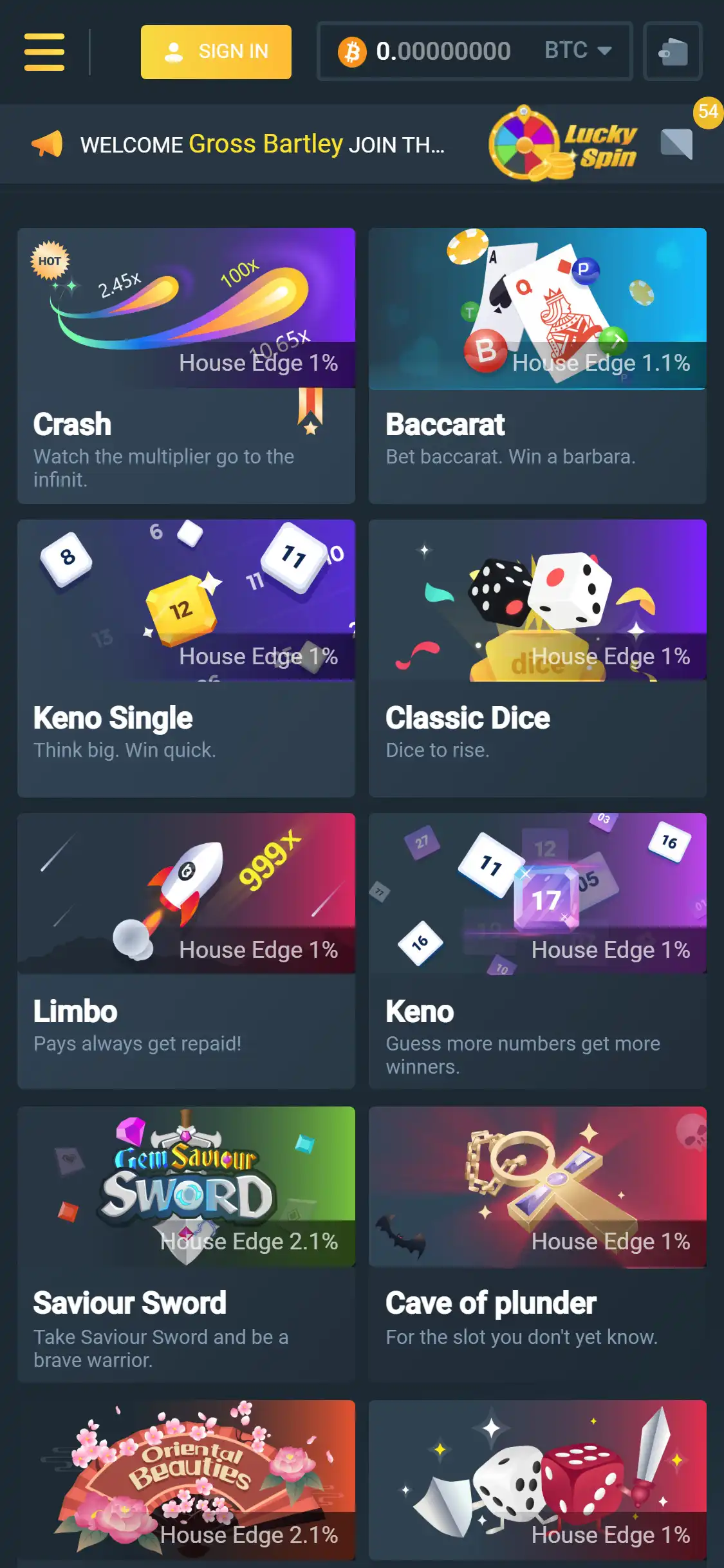Tap the Sign In button

coord(216,51)
